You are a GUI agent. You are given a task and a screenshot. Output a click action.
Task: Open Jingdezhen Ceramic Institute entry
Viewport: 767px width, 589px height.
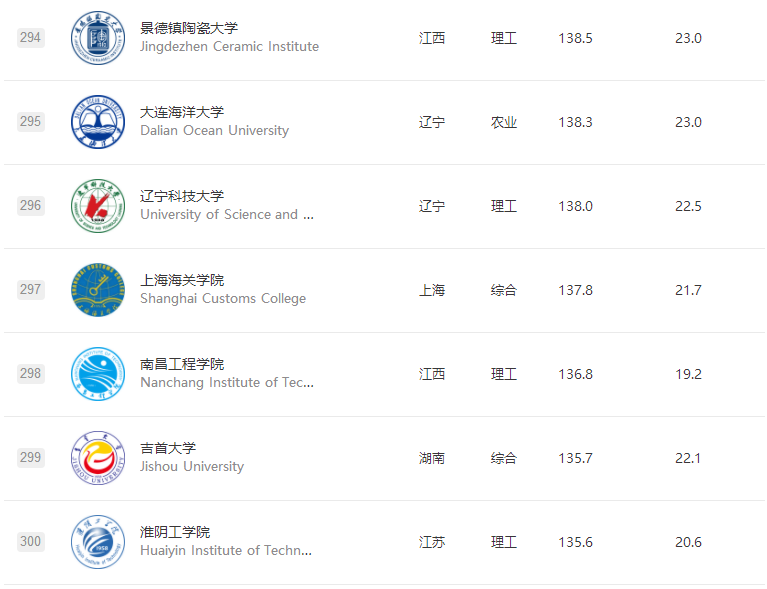[x=189, y=28]
